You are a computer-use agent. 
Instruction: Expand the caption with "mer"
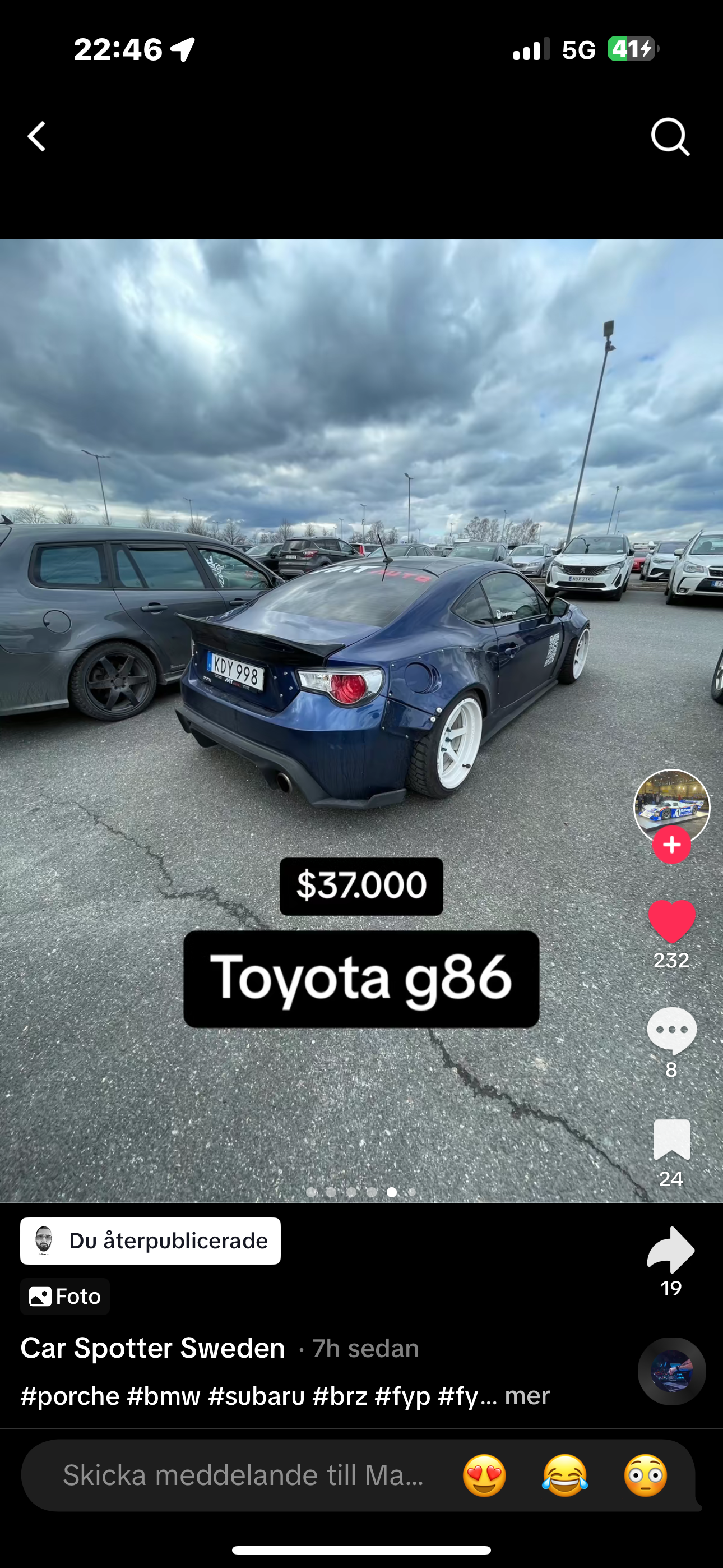point(527,1395)
